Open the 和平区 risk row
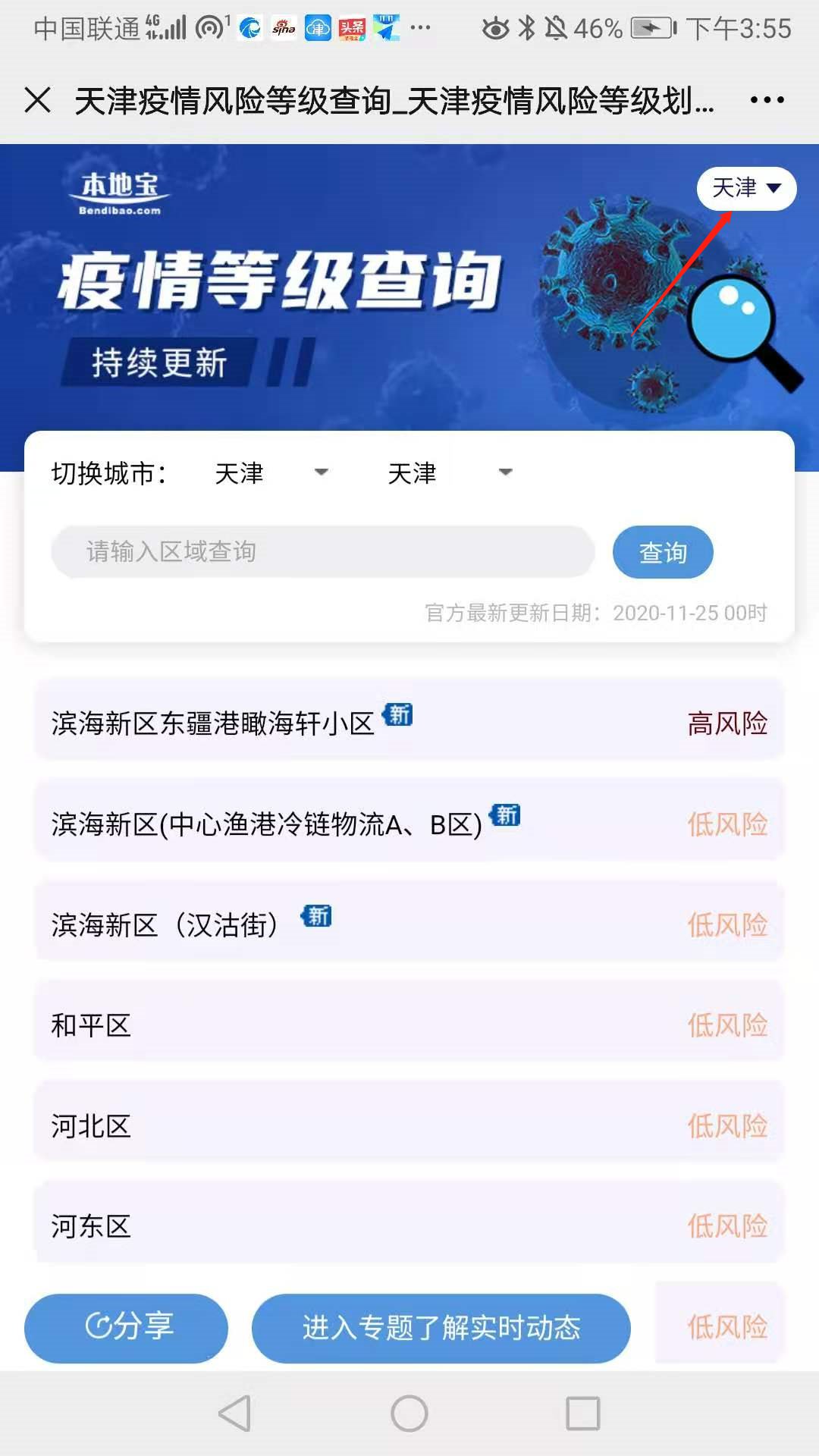 tap(409, 1025)
